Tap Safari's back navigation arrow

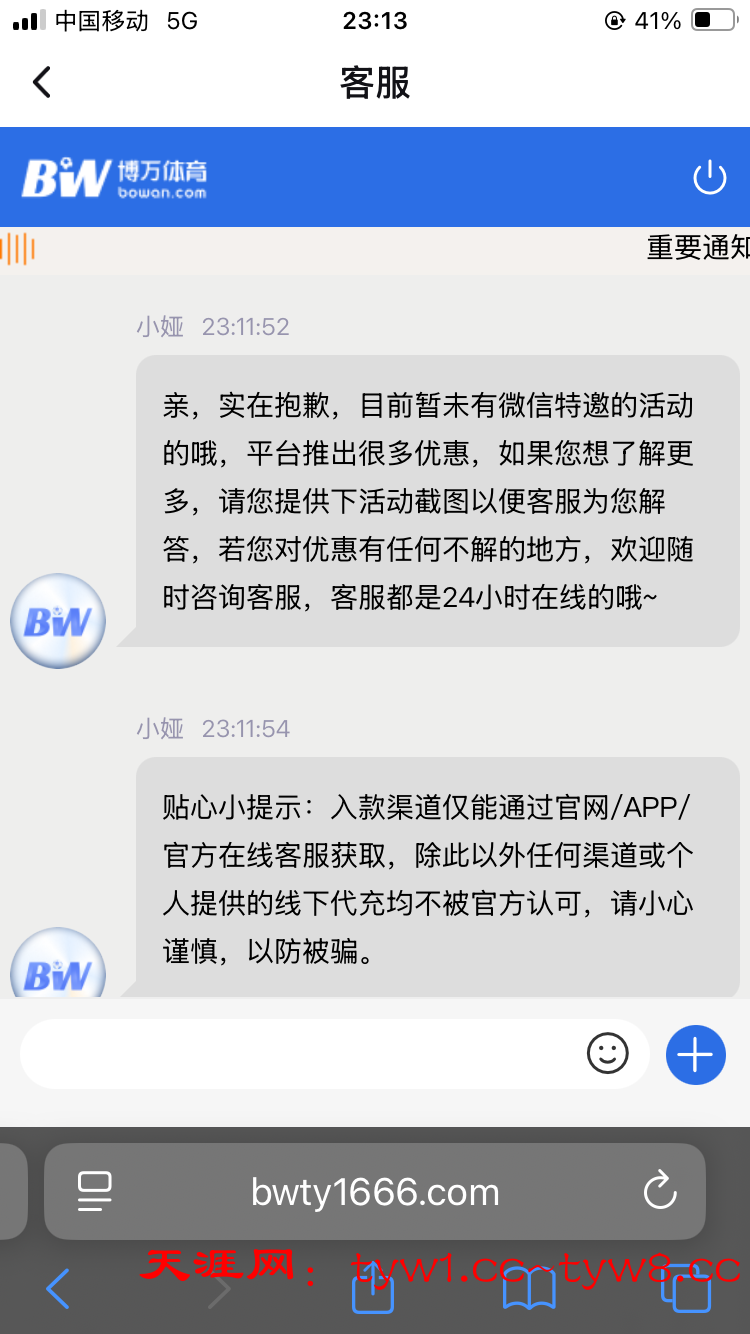pos(57,1291)
